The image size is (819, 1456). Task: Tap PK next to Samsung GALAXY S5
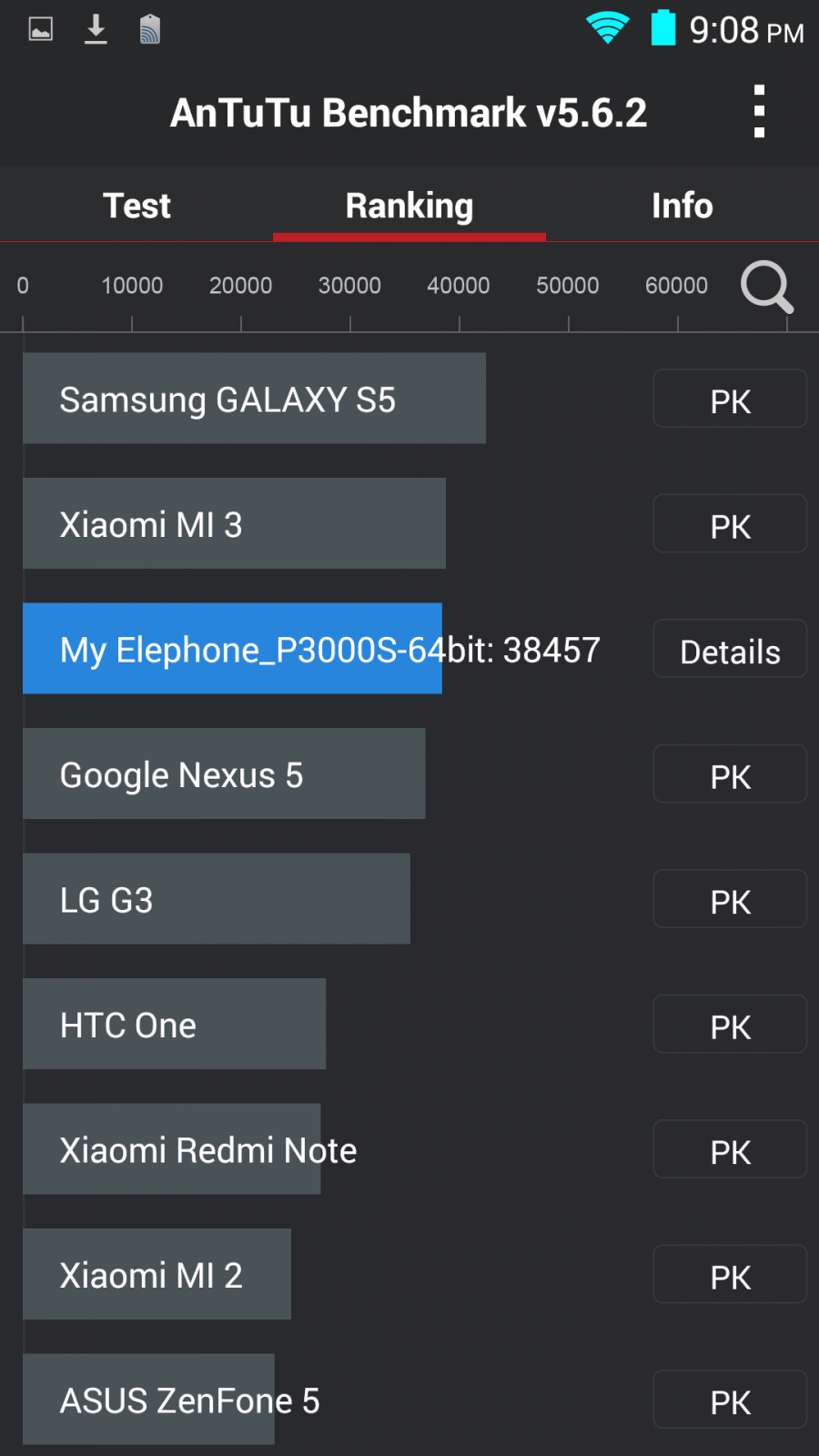click(730, 399)
